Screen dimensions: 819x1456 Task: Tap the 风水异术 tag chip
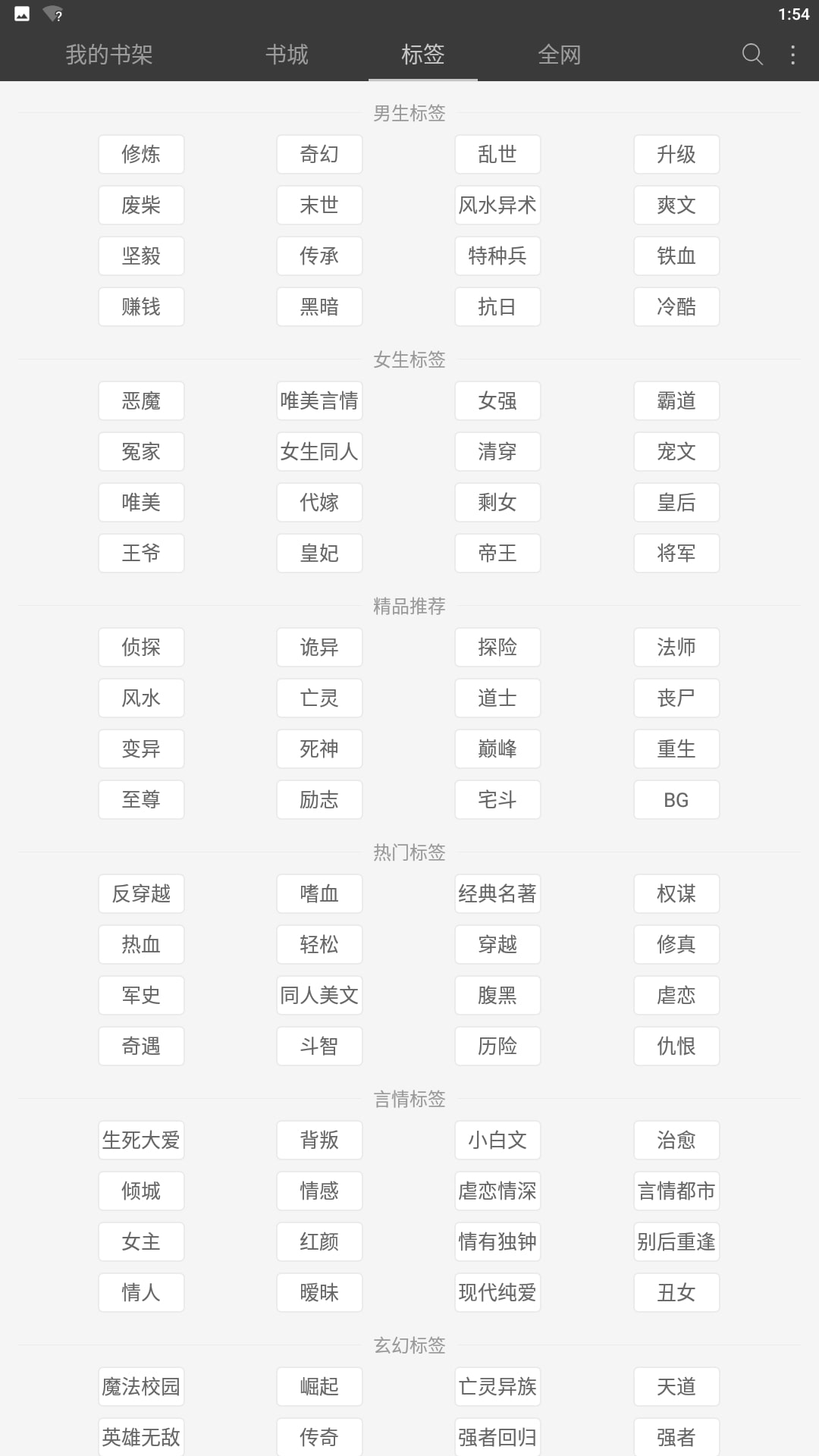click(497, 206)
